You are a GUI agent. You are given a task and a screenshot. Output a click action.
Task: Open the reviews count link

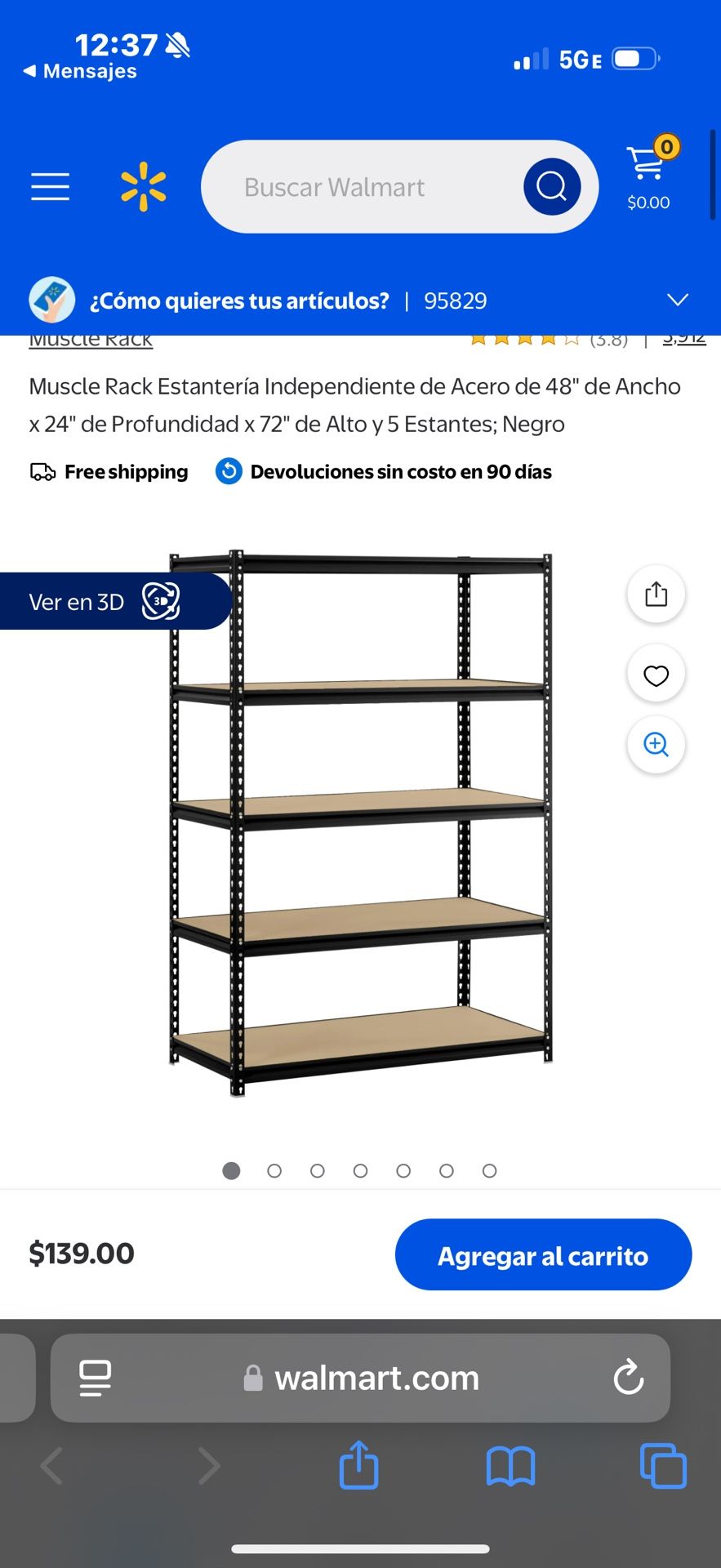(684, 339)
